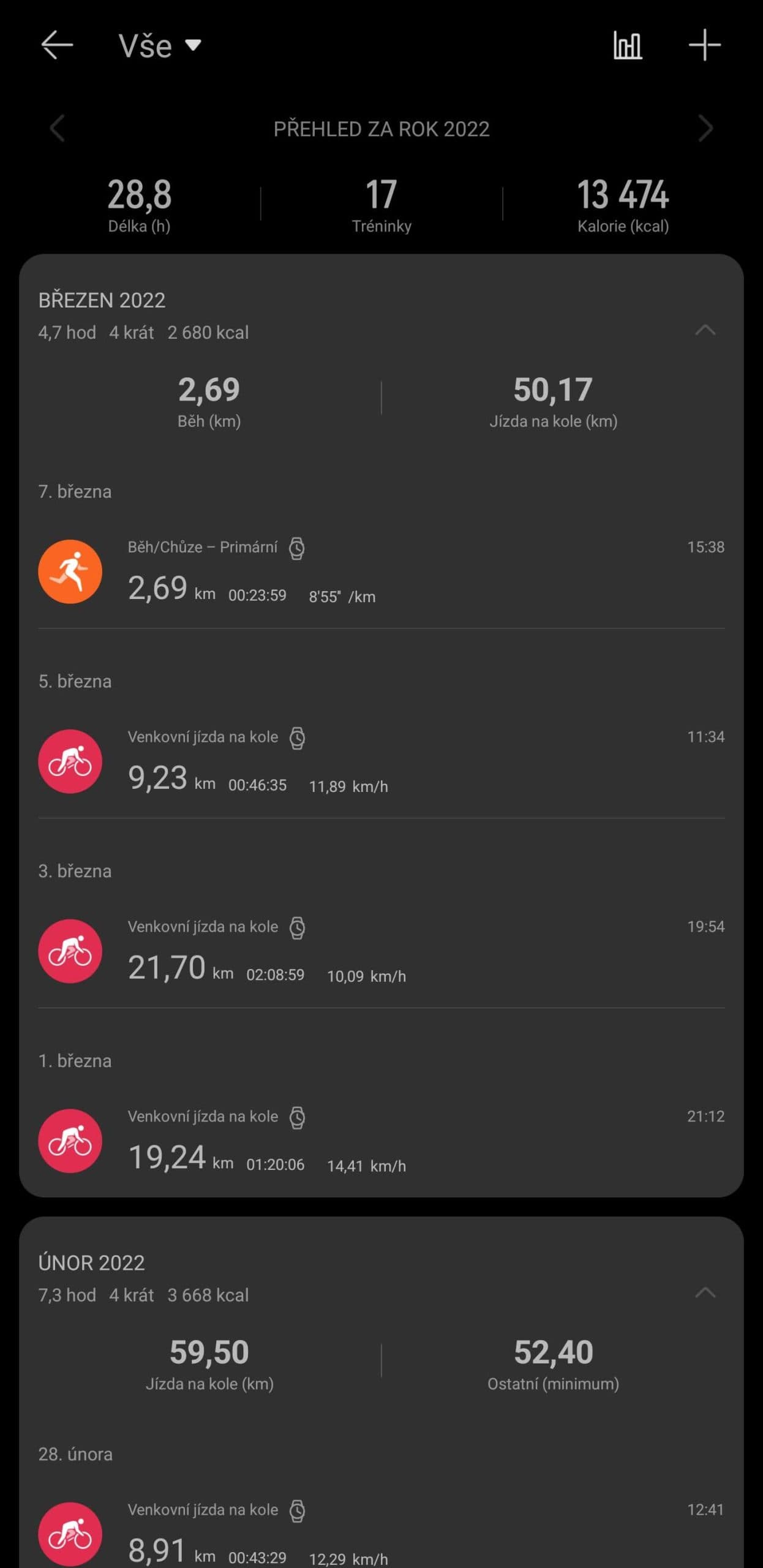Collapse the Březen 2022 section

705,330
